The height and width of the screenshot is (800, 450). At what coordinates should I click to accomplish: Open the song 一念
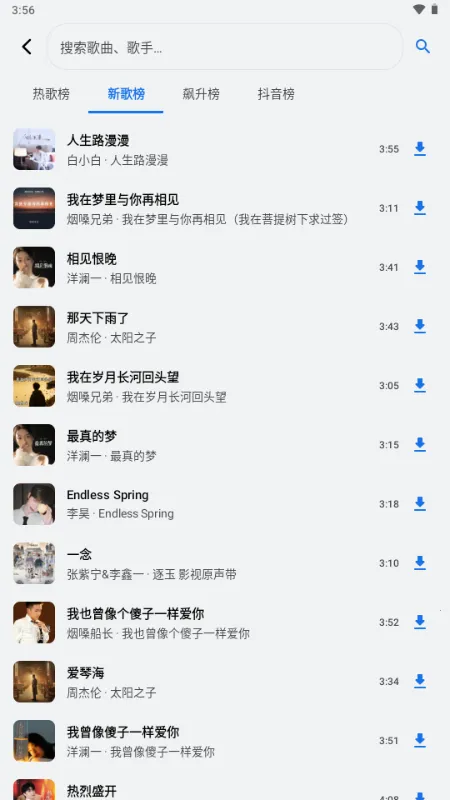[x=225, y=563]
